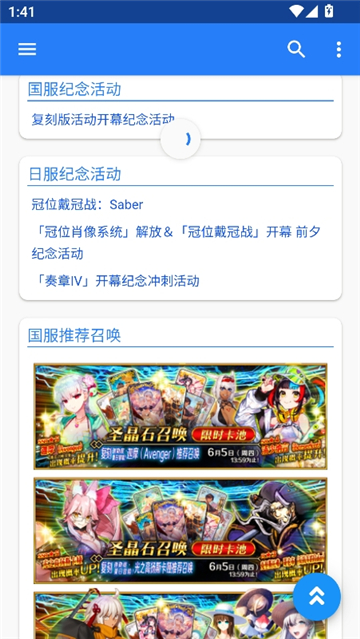Open the 「冠位肖像系统」解放 前夕纪念活动 link
The image size is (360, 639).
tap(177, 242)
